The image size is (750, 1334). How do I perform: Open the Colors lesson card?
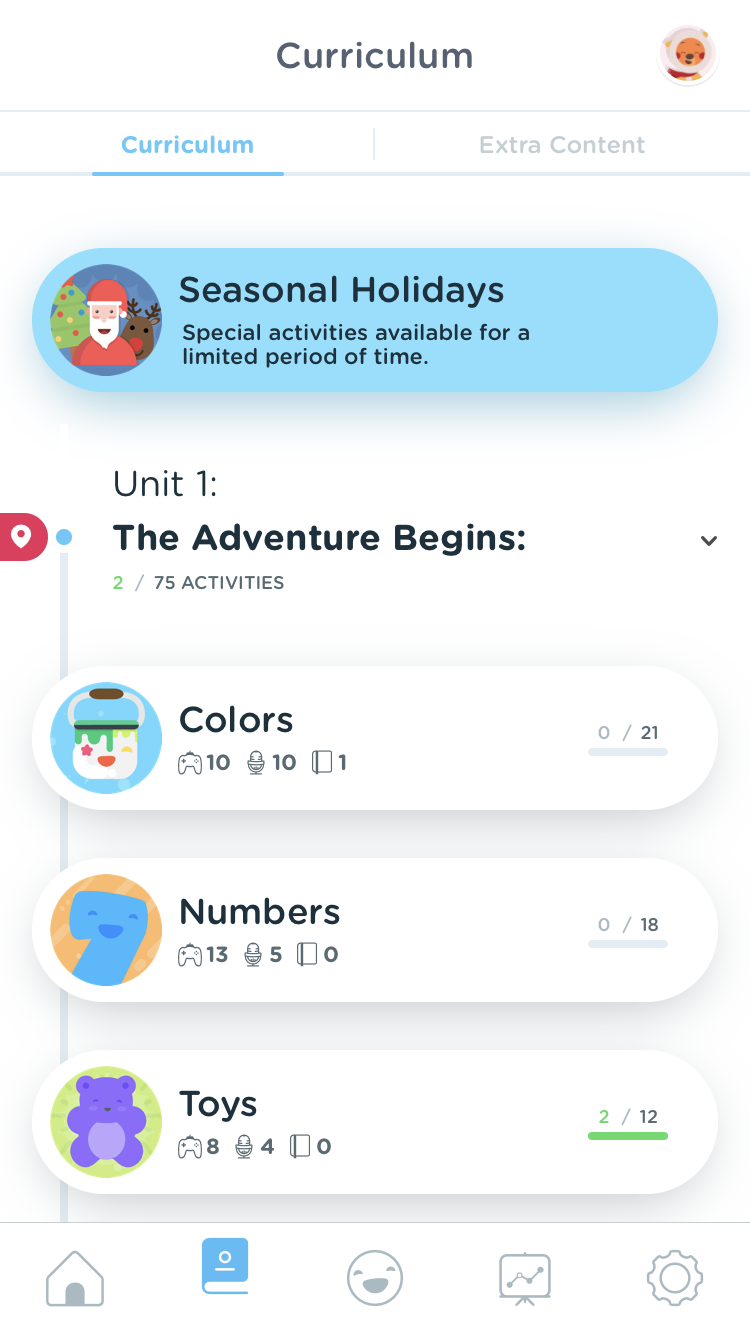pyautogui.click(x=375, y=738)
